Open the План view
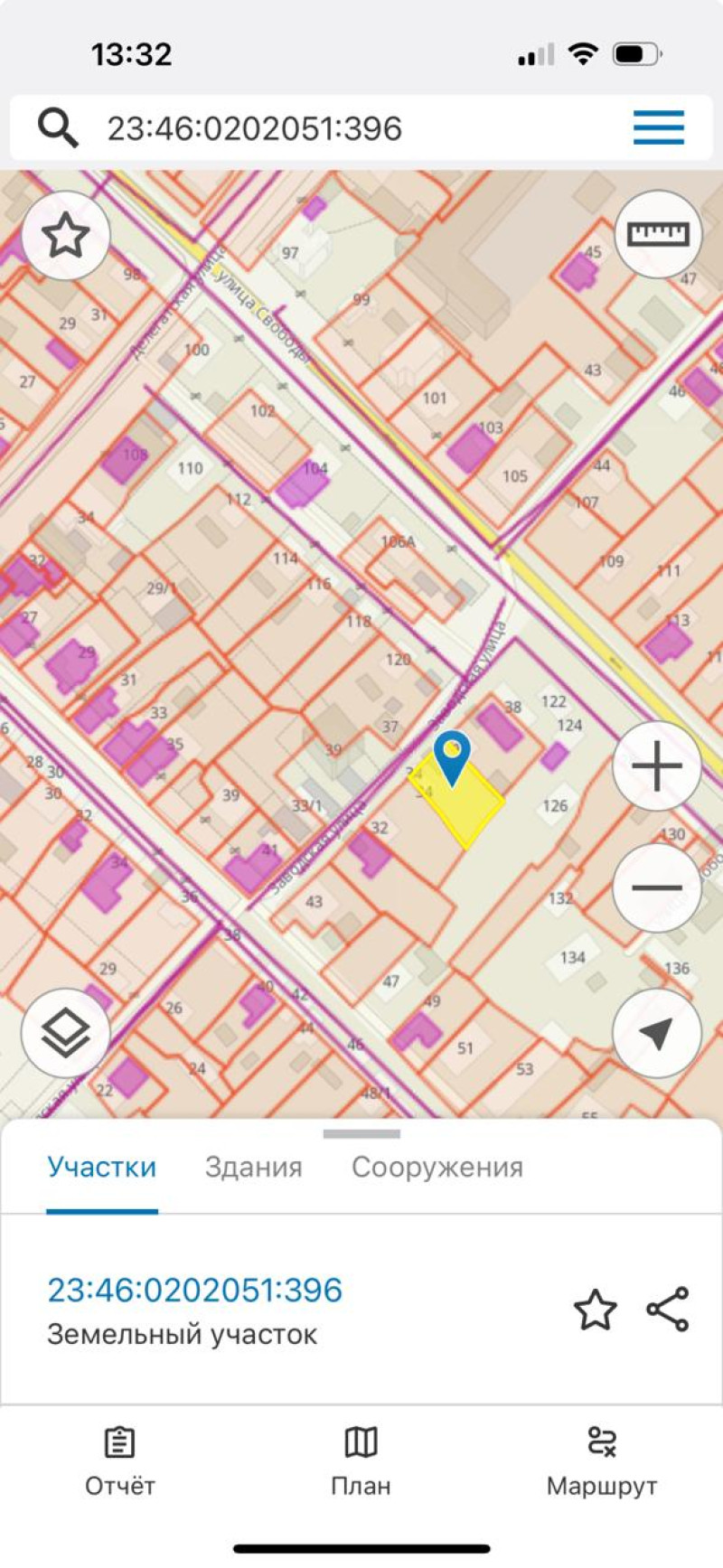 coord(361,1460)
